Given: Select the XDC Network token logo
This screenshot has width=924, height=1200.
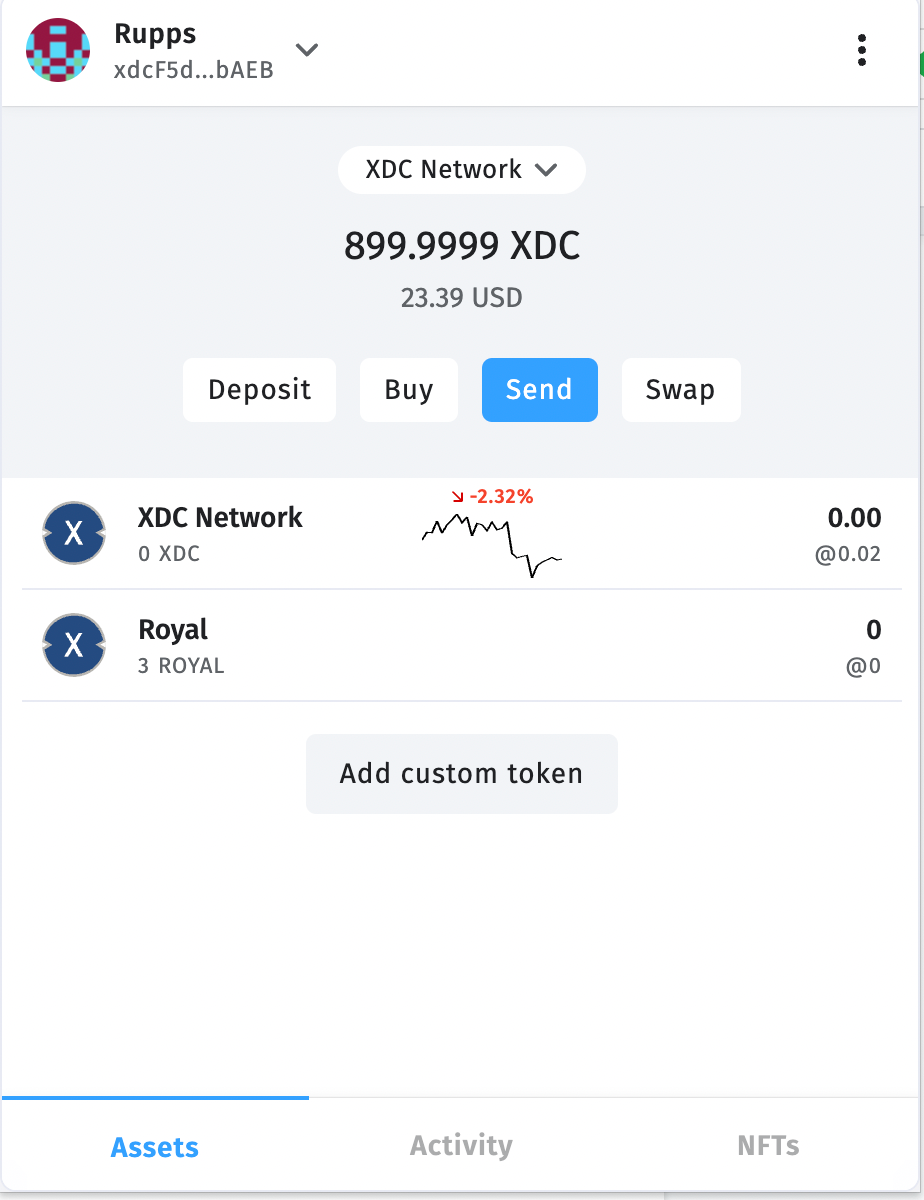Looking at the screenshot, I should pyautogui.click(x=74, y=533).
